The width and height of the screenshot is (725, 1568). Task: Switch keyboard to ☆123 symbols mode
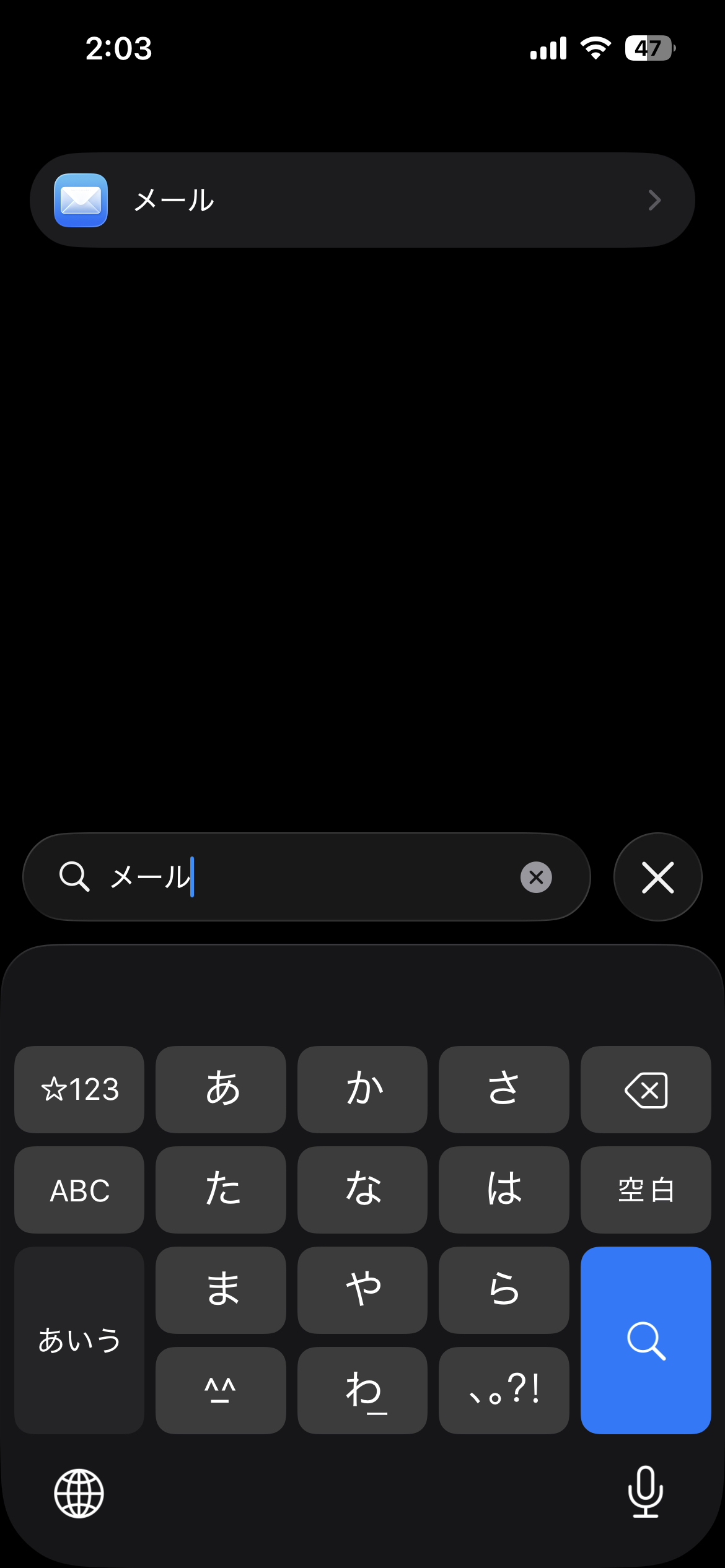coord(79,1089)
